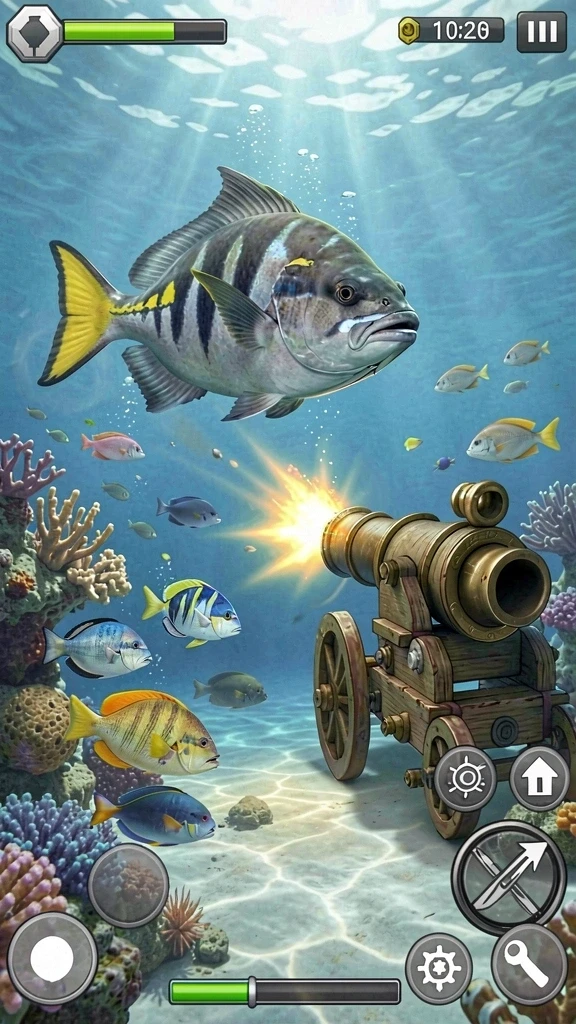Image resolution: width=576 pixels, height=1024 pixels.
Task: Tap the white joystick control
Action: [52, 957]
